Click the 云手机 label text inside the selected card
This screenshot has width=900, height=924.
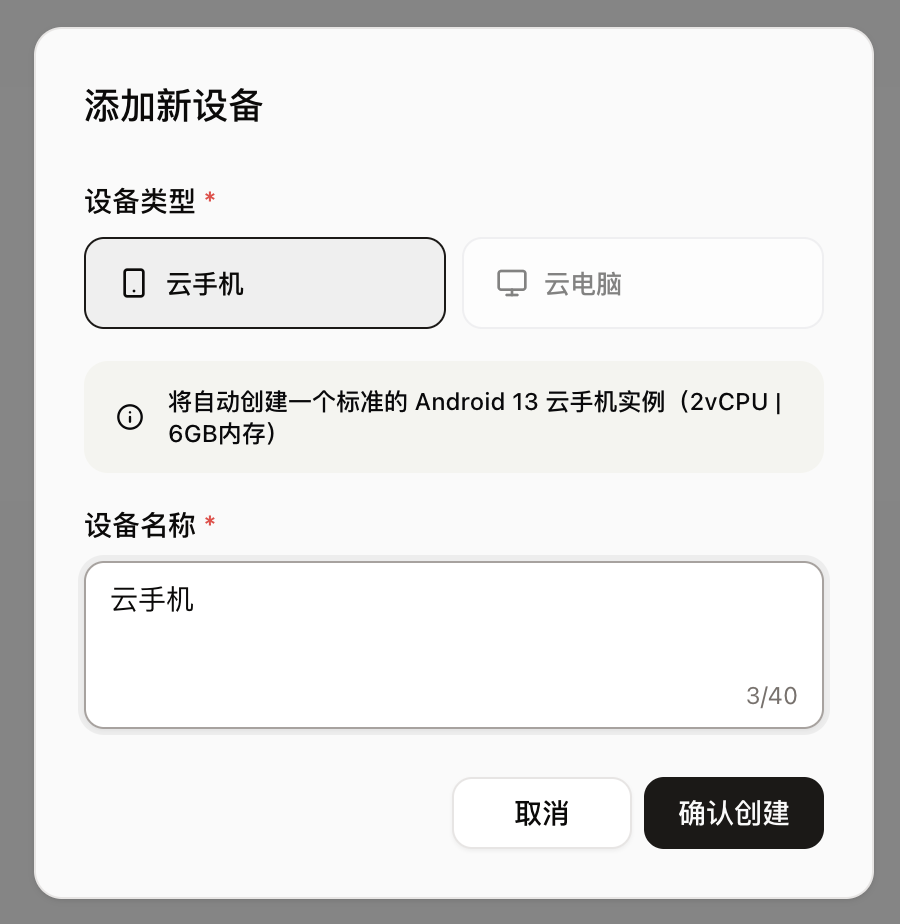[205, 284]
